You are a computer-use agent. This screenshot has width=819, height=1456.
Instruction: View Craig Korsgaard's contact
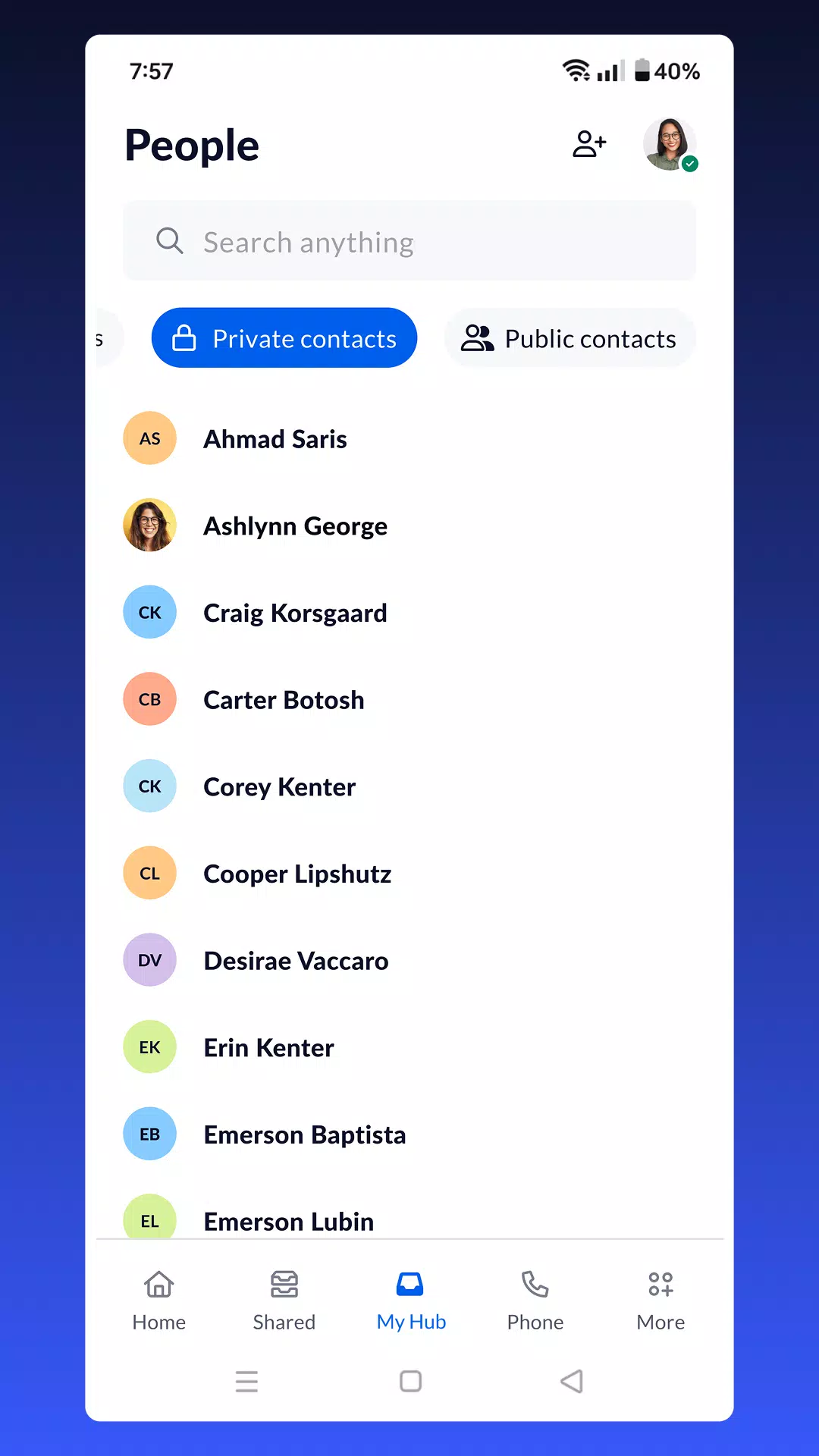(295, 613)
